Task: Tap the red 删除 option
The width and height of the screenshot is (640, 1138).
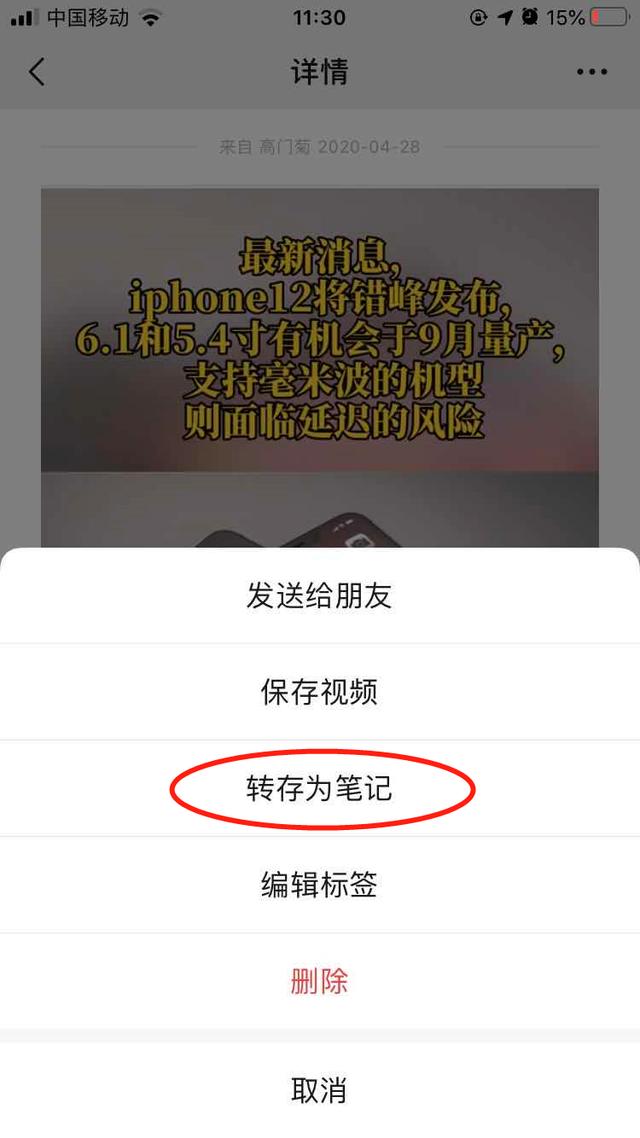Action: 319,981
